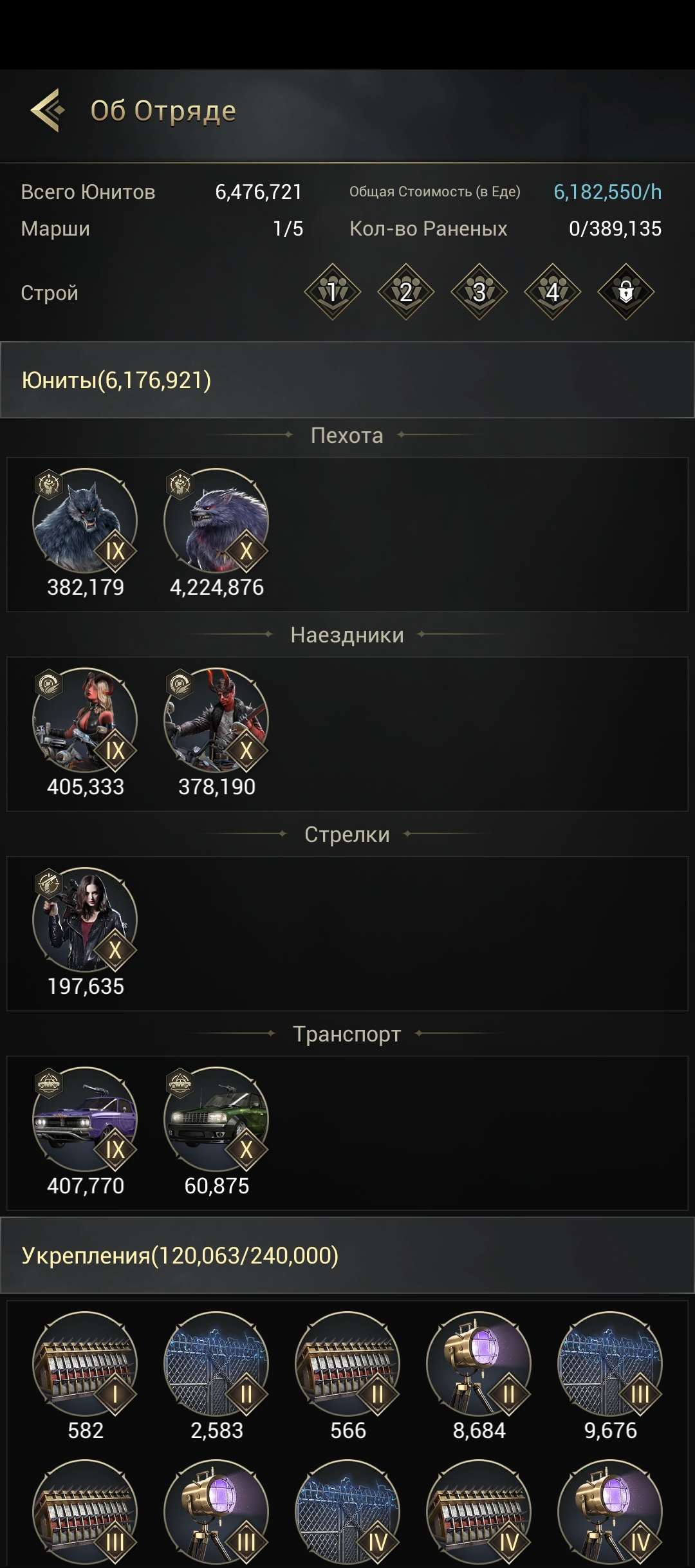Select formation 3 in Строй
Screen dimensions: 695x1568
[x=479, y=292]
